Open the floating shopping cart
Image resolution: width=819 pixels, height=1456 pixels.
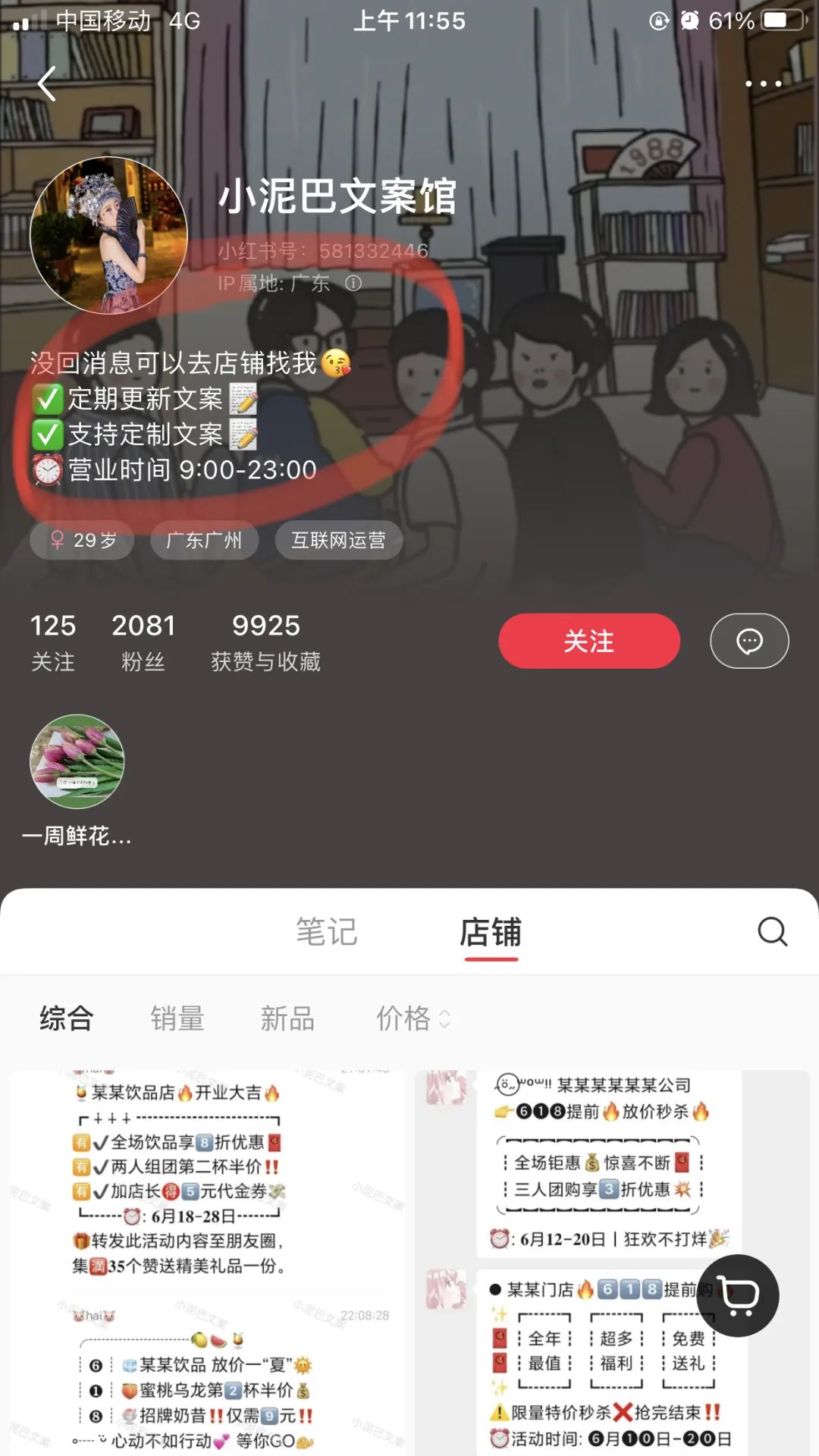739,1297
